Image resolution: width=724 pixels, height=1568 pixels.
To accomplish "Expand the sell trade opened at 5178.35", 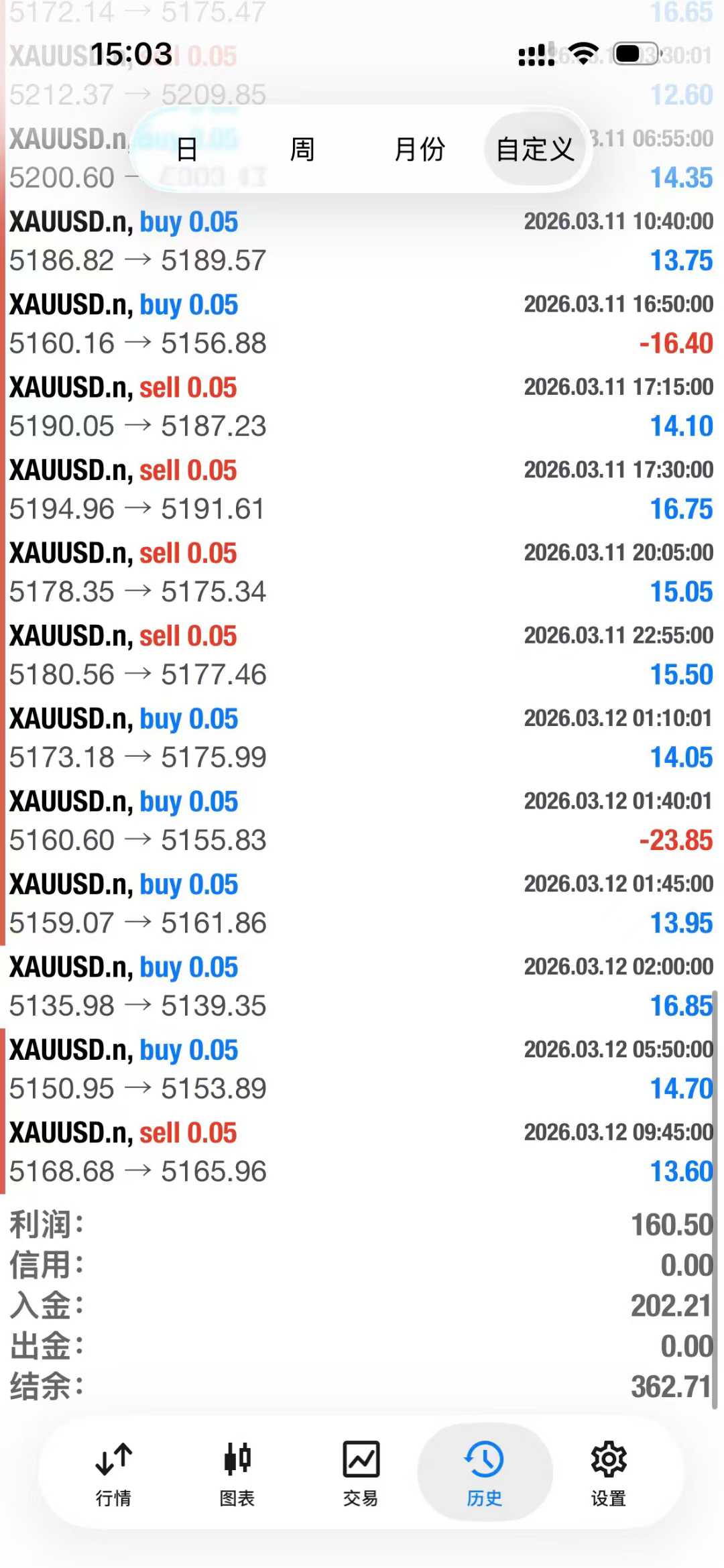I will coord(362,572).
